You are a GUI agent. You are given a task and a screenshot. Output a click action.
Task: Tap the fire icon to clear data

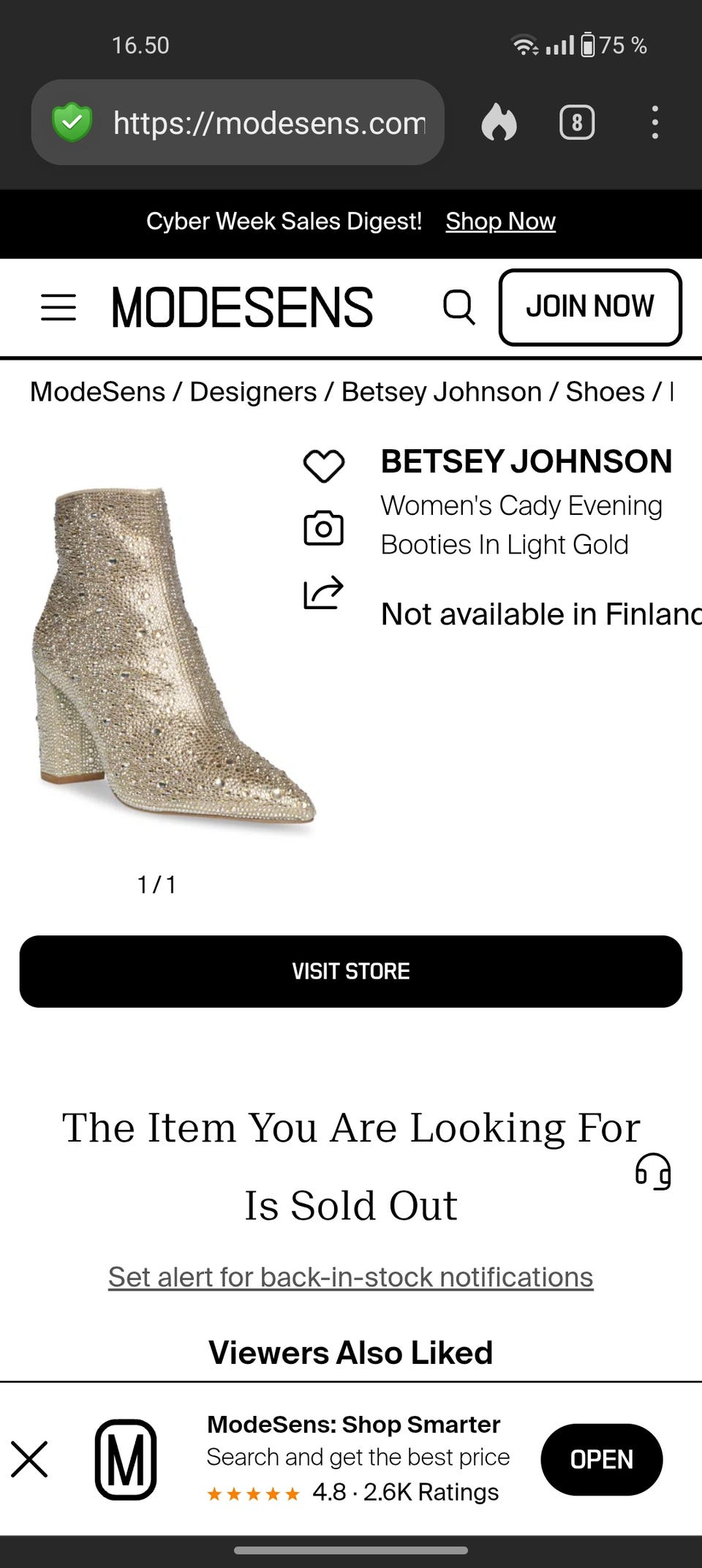click(x=499, y=122)
